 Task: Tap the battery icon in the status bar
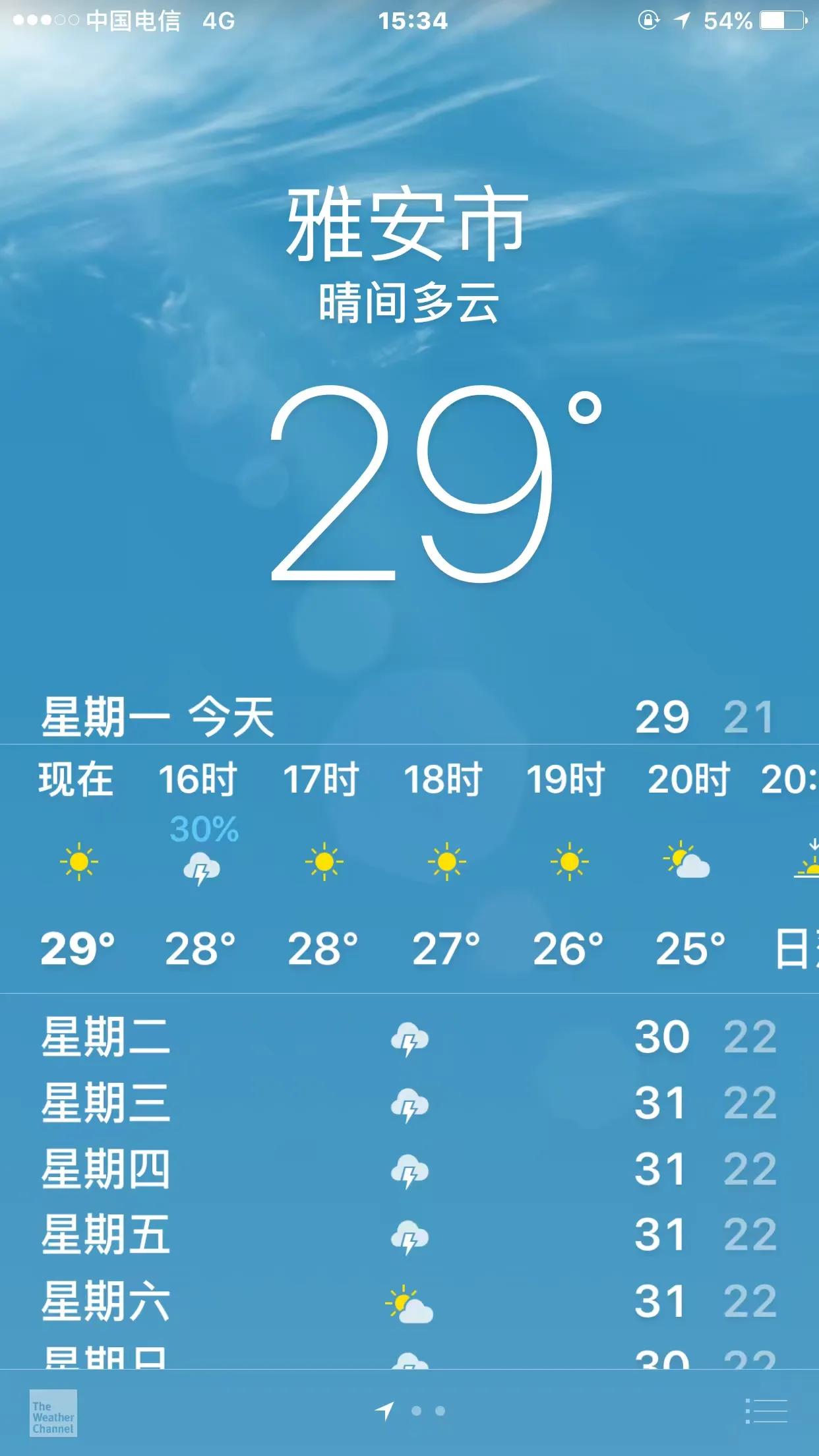coord(781,22)
